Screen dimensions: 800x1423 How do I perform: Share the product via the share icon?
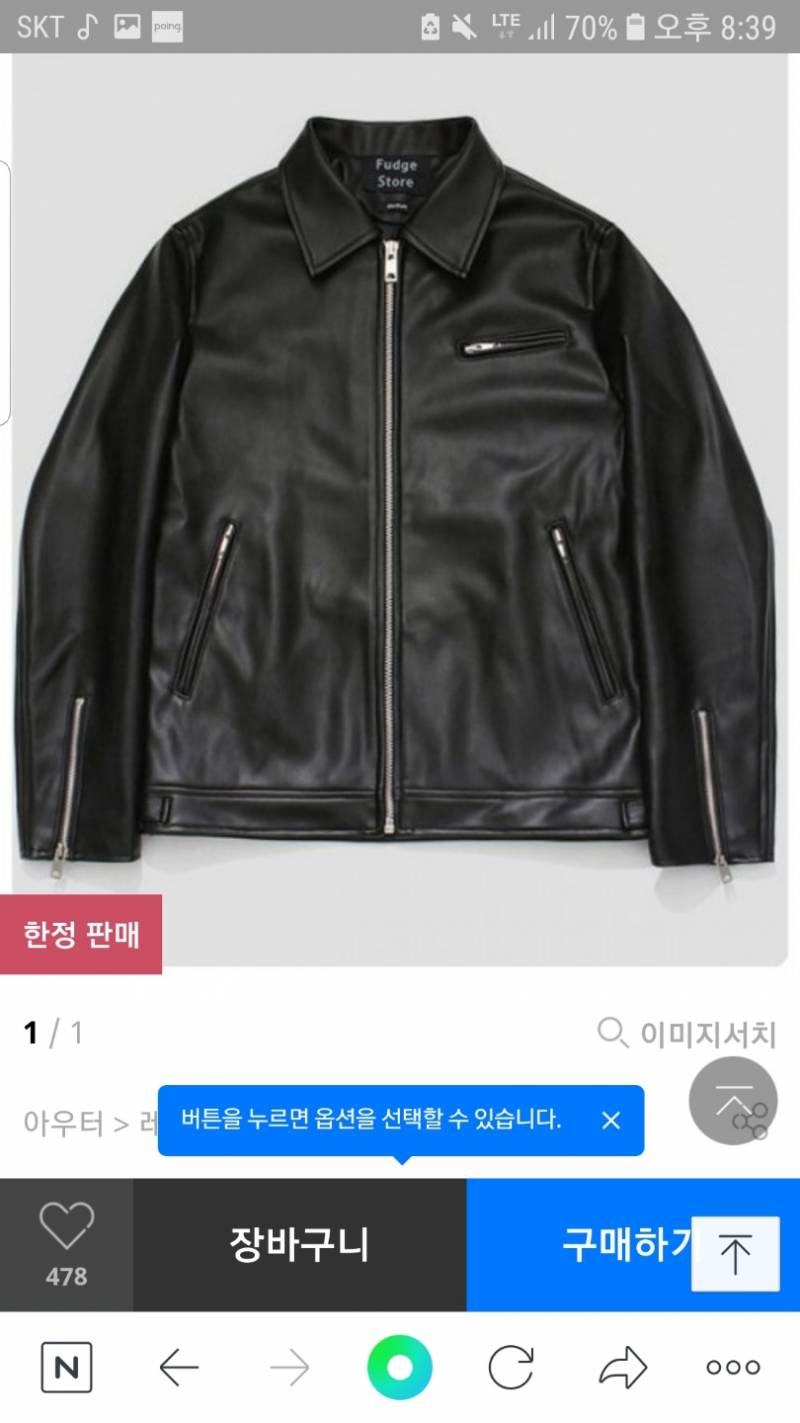coord(620,1366)
